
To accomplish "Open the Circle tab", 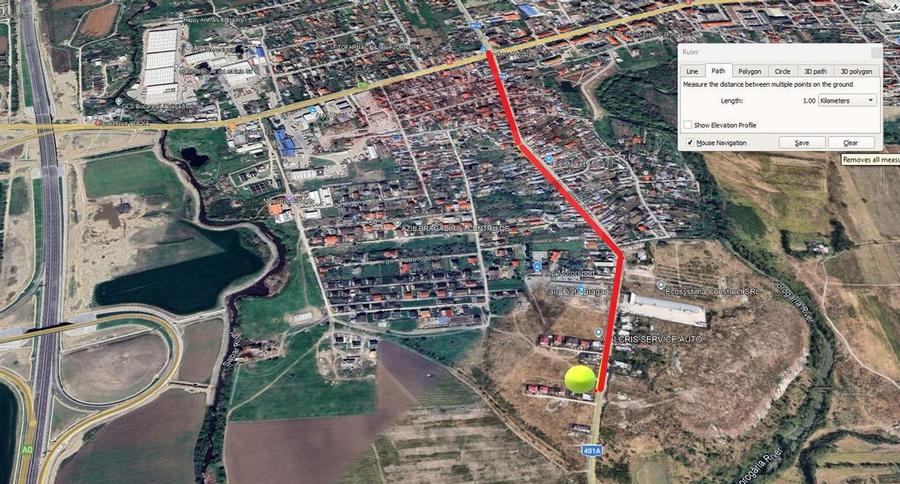I will click(x=782, y=72).
